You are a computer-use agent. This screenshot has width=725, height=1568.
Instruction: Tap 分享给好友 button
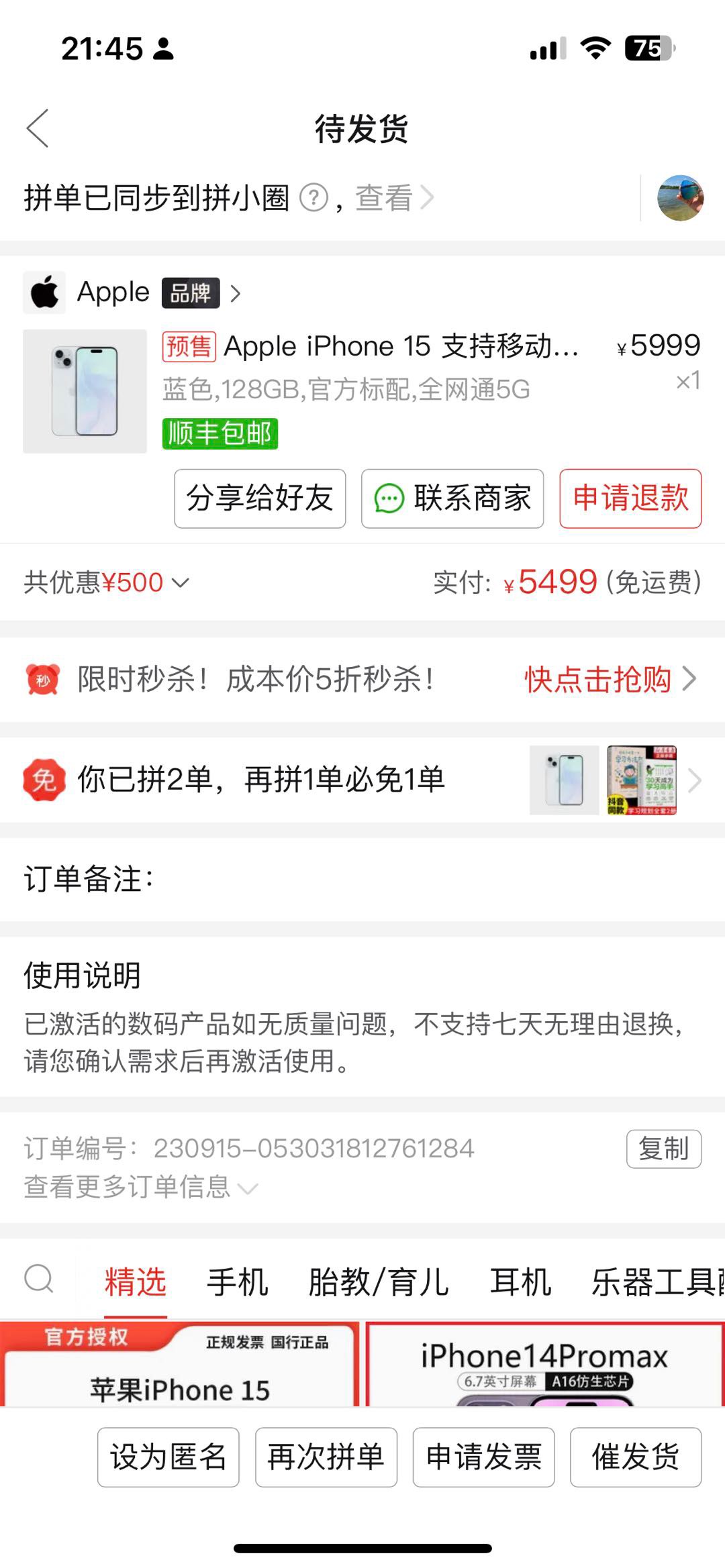260,499
